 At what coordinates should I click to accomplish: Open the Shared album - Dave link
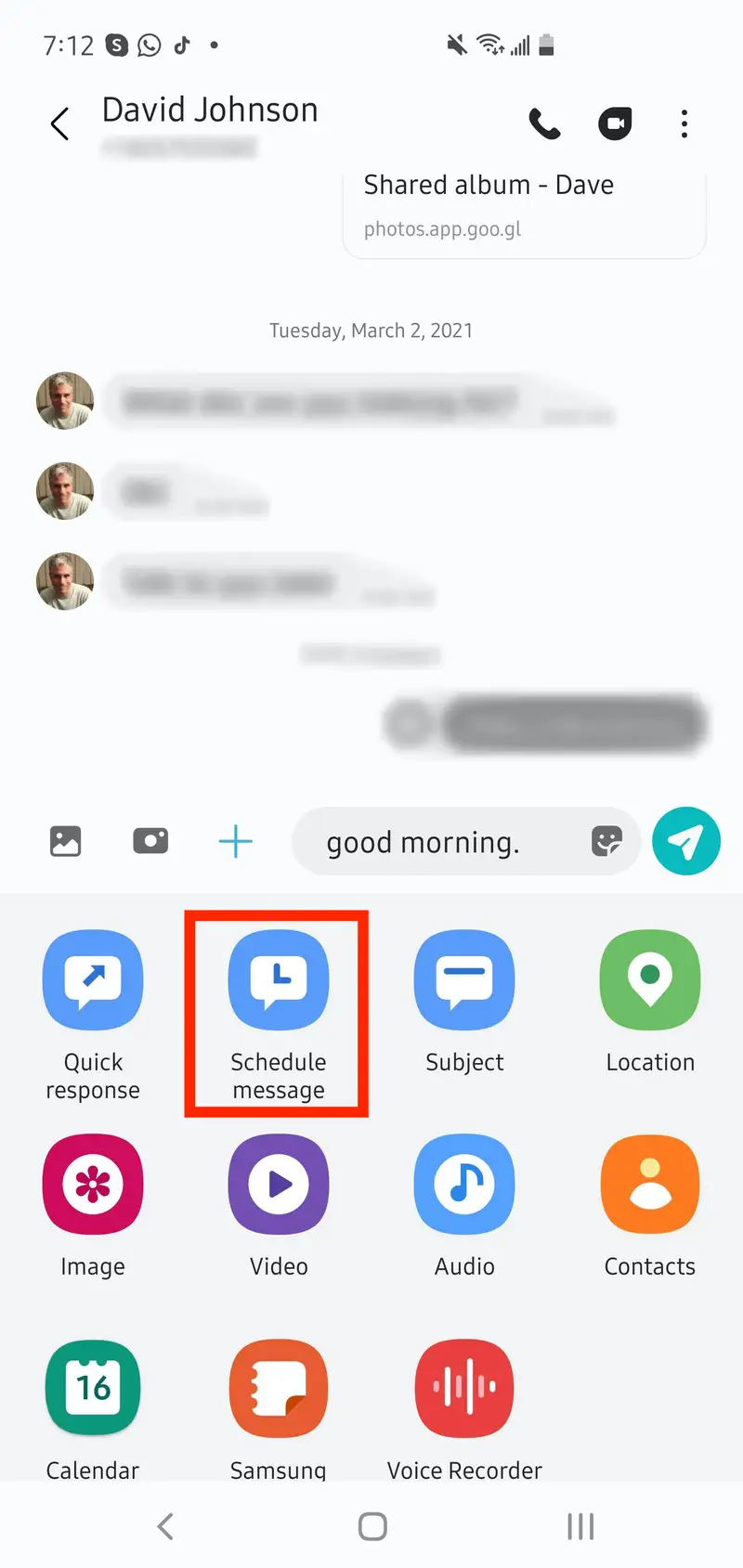(525, 207)
